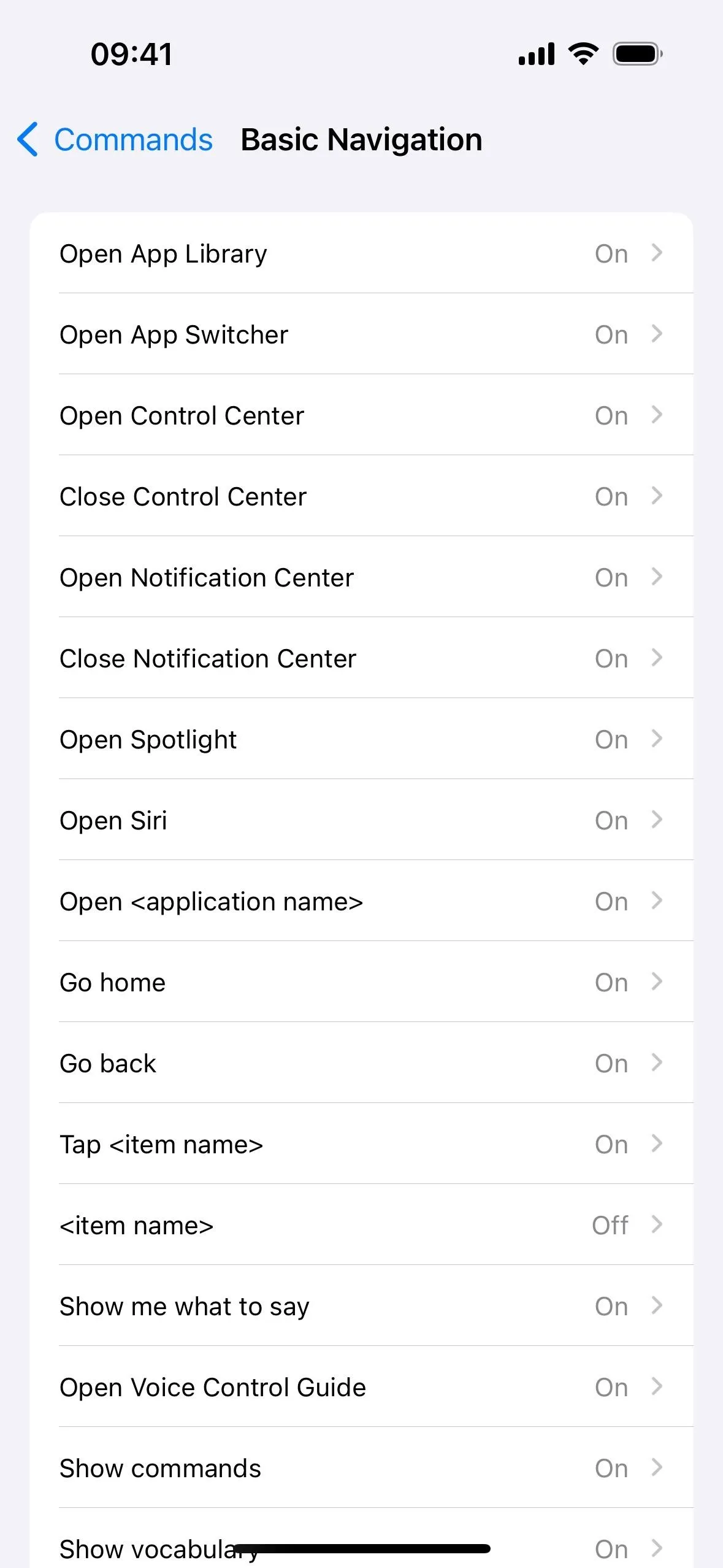Open the Show vocabulary command
The width and height of the screenshot is (723, 1568).
(x=361, y=1538)
